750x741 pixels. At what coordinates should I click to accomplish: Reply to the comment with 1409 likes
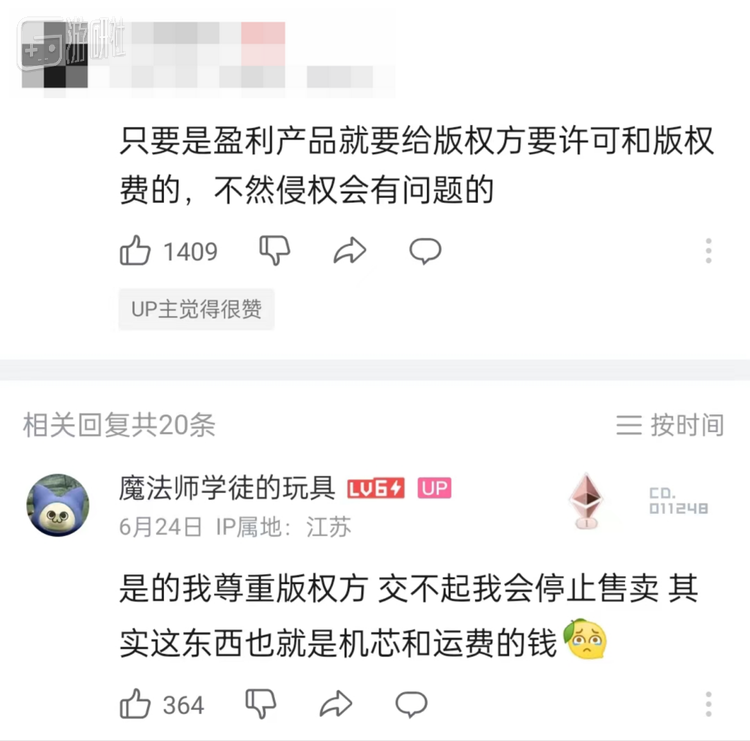[425, 250]
